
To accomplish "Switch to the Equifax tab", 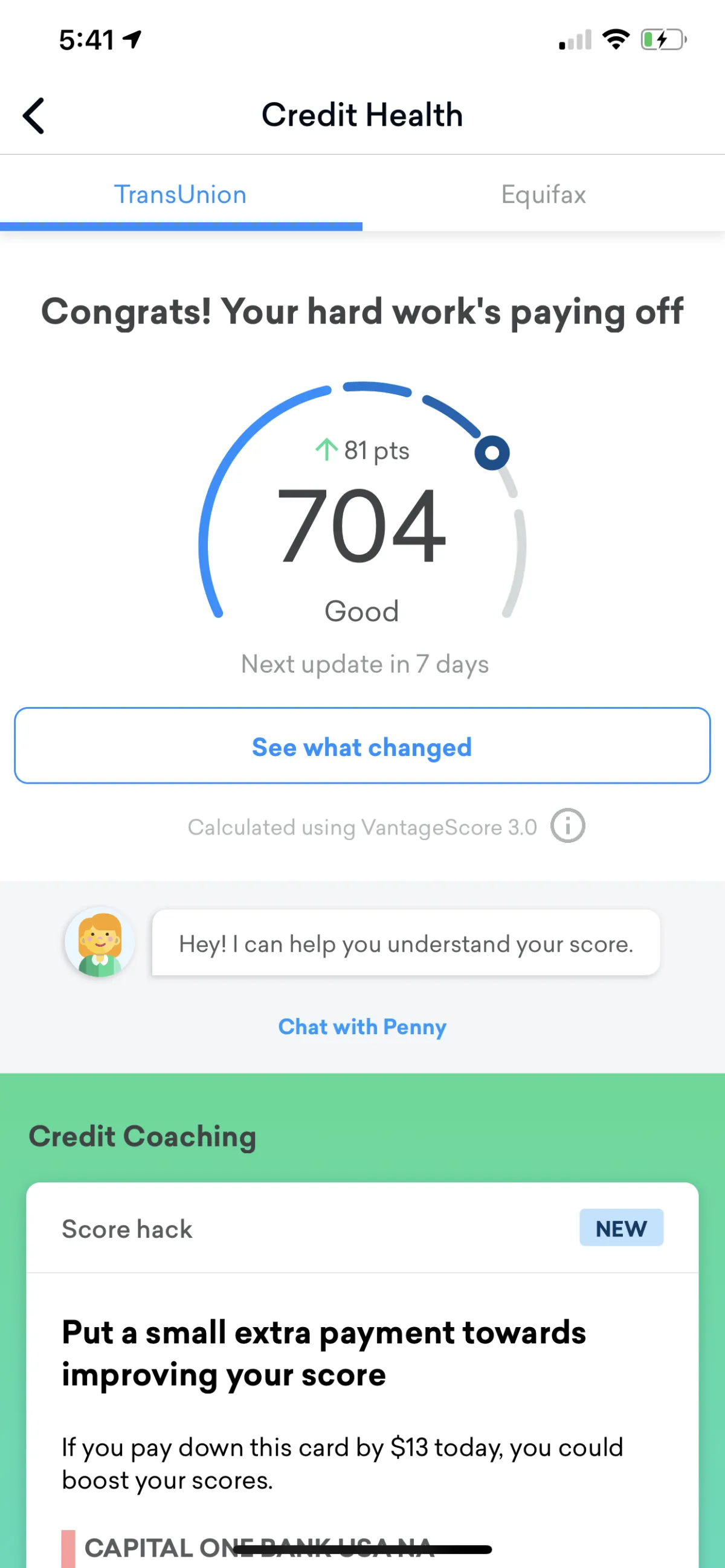I will [x=543, y=195].
